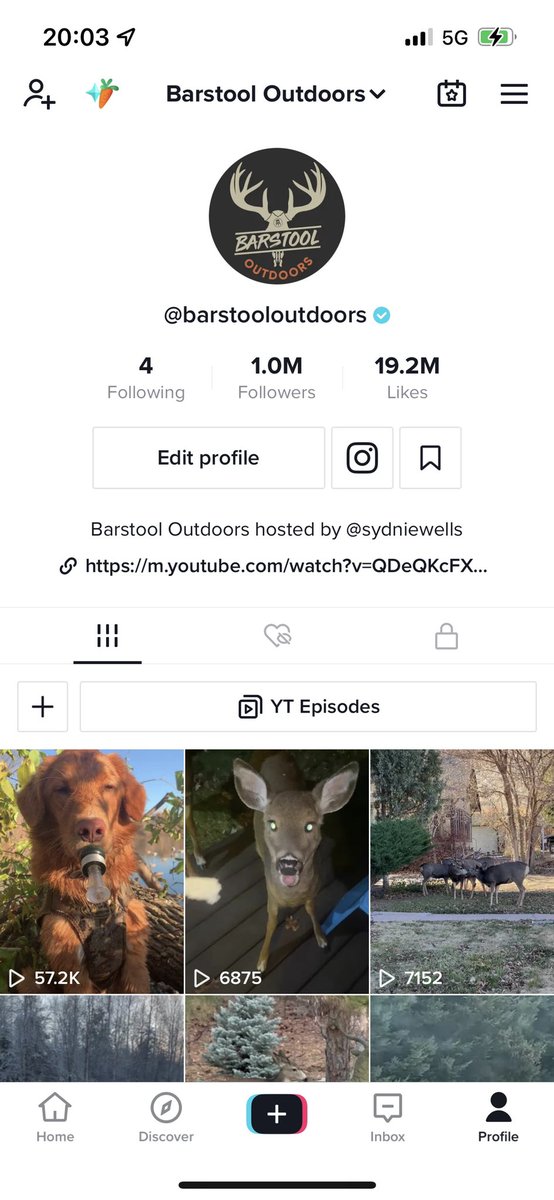Open the calendar star icon
The height and width of the screenshot is (1200, 554).
(x=452, y=94)
